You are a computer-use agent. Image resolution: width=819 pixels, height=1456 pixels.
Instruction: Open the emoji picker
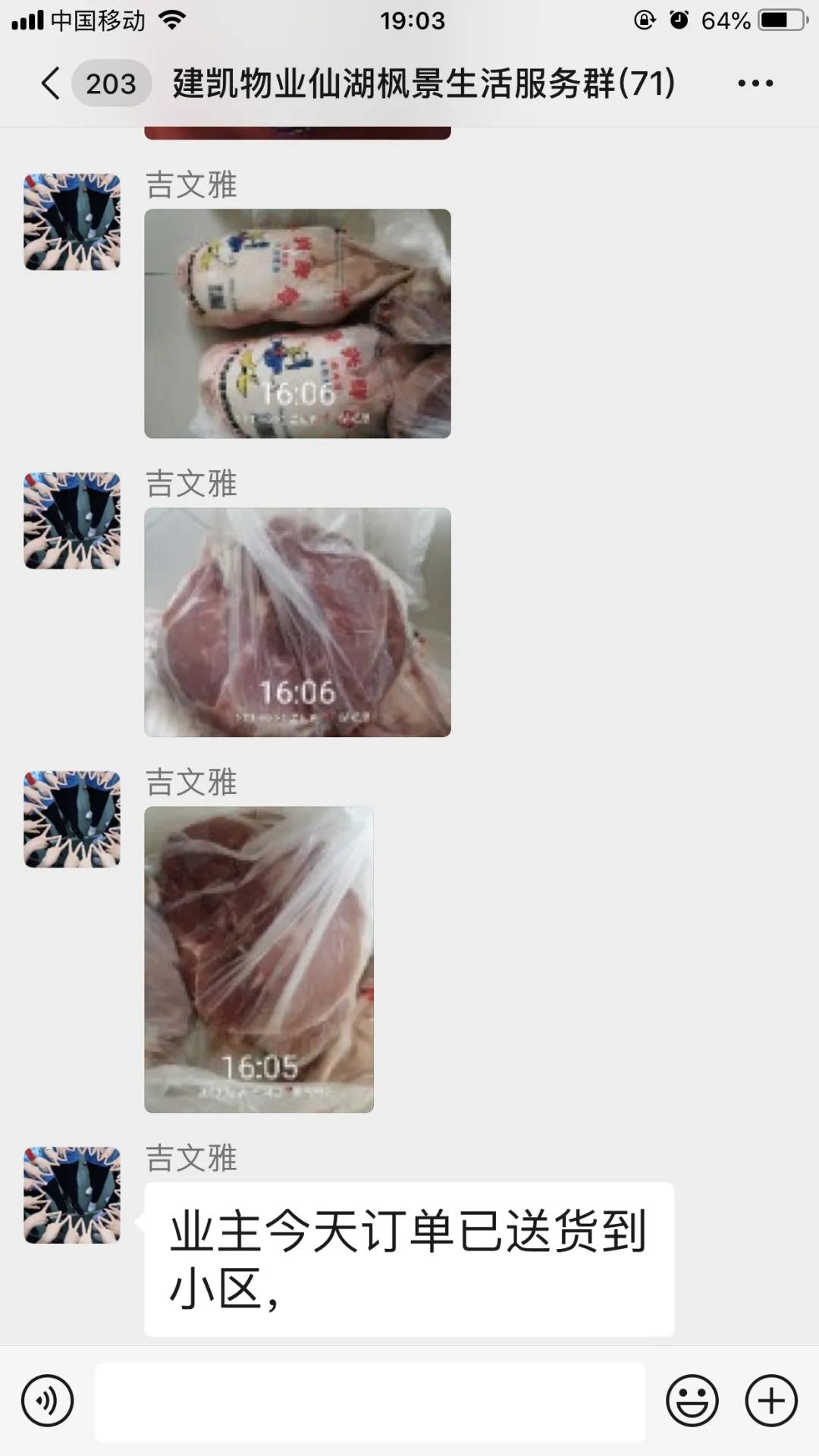[x=692, y=1401]
